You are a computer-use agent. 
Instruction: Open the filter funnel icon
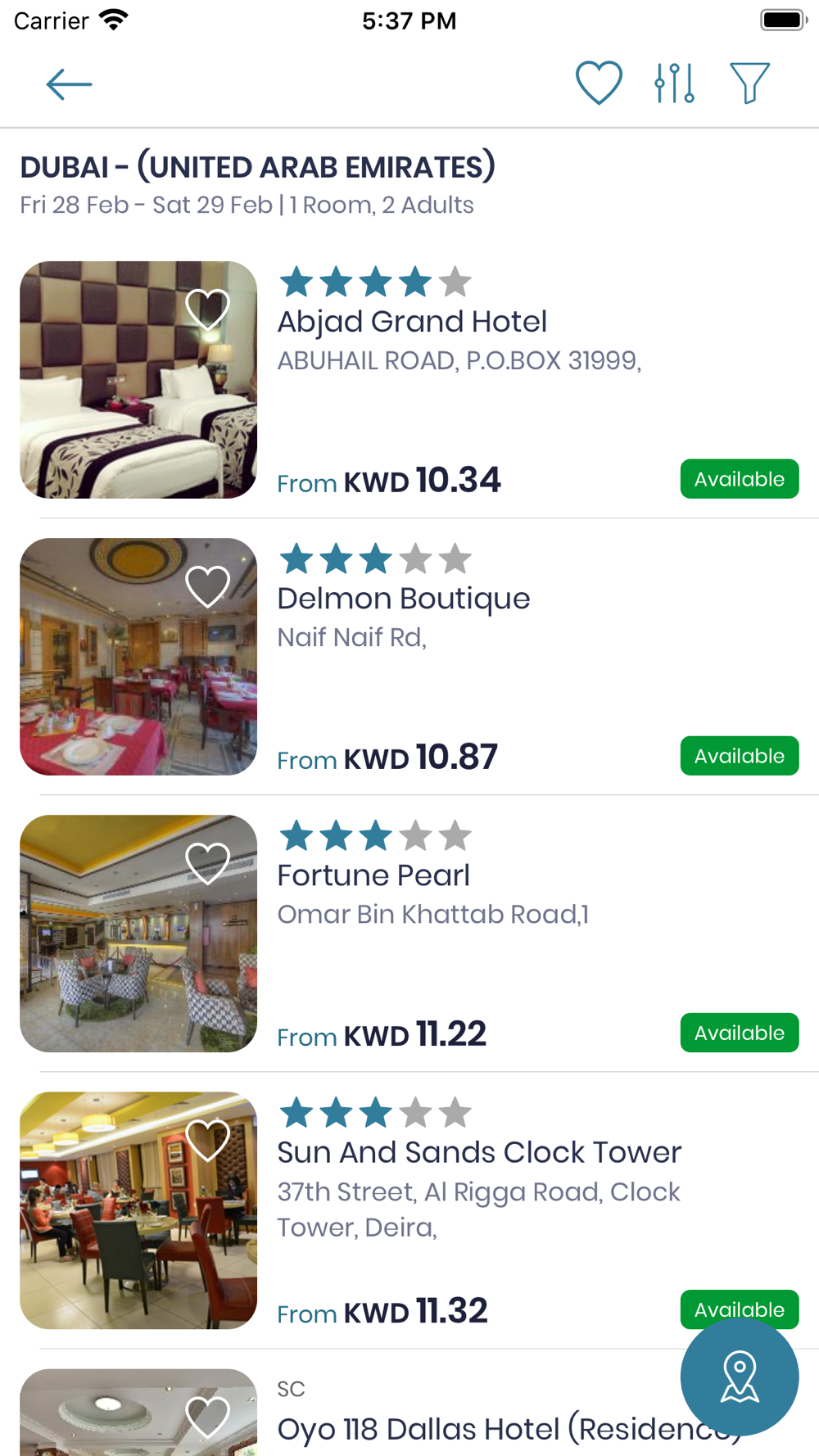(749, 83)
